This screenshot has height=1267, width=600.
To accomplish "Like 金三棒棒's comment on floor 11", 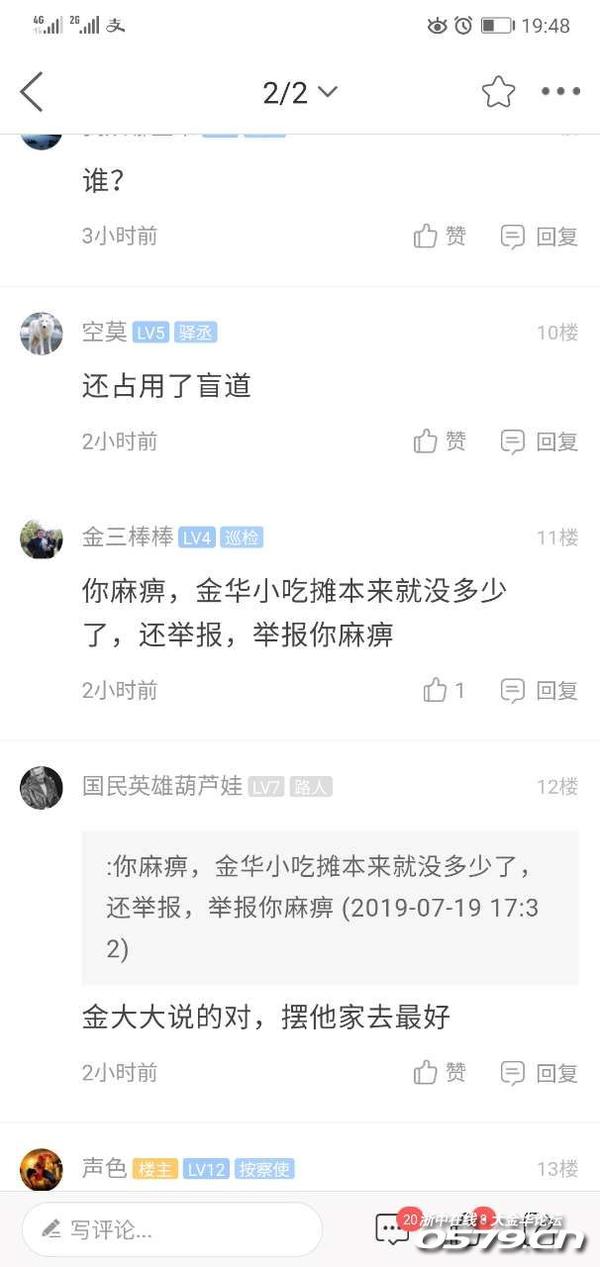I will click(444, 690).
